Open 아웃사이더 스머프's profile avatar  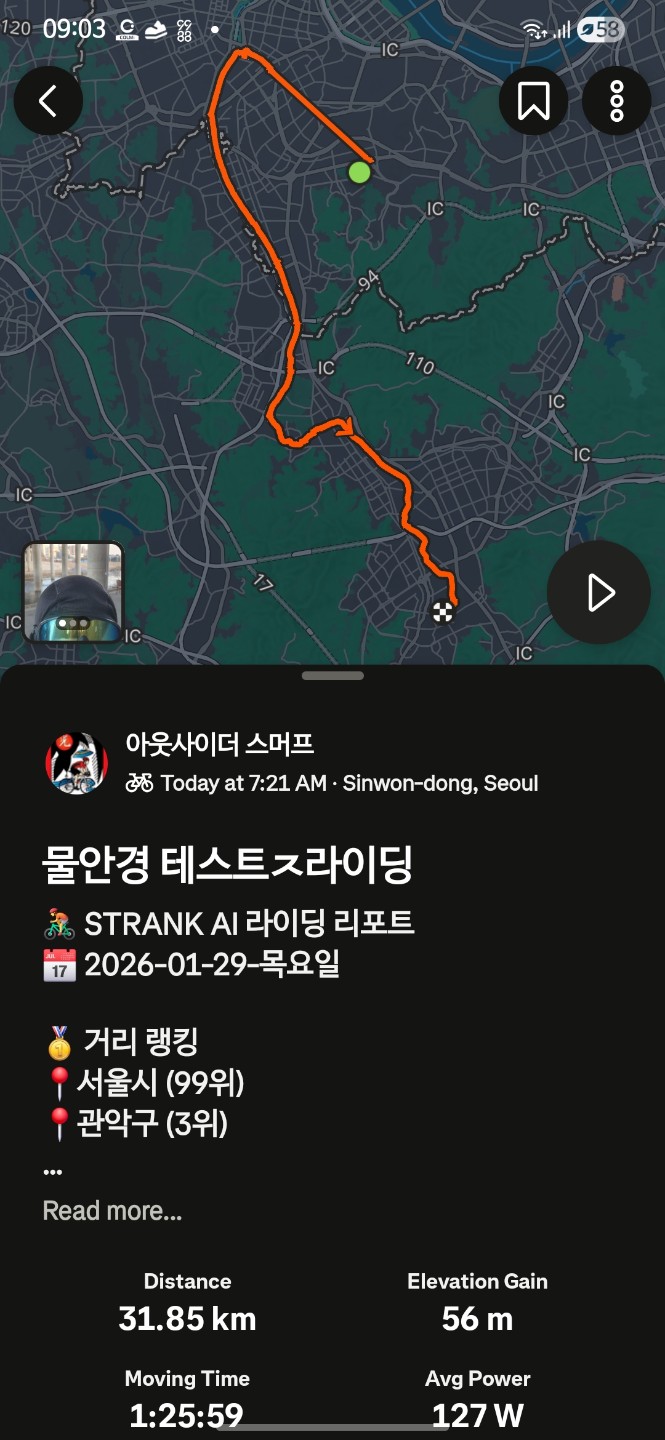pos(77,763)
